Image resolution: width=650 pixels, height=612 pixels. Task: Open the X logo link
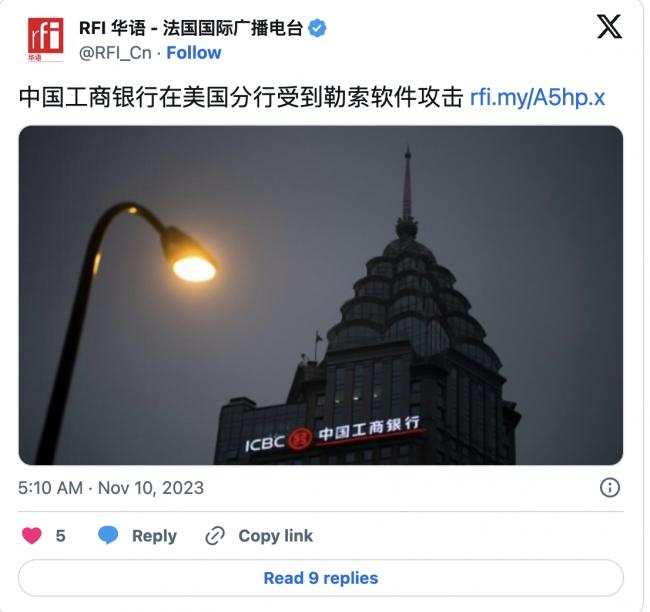(x=608, y=28)
